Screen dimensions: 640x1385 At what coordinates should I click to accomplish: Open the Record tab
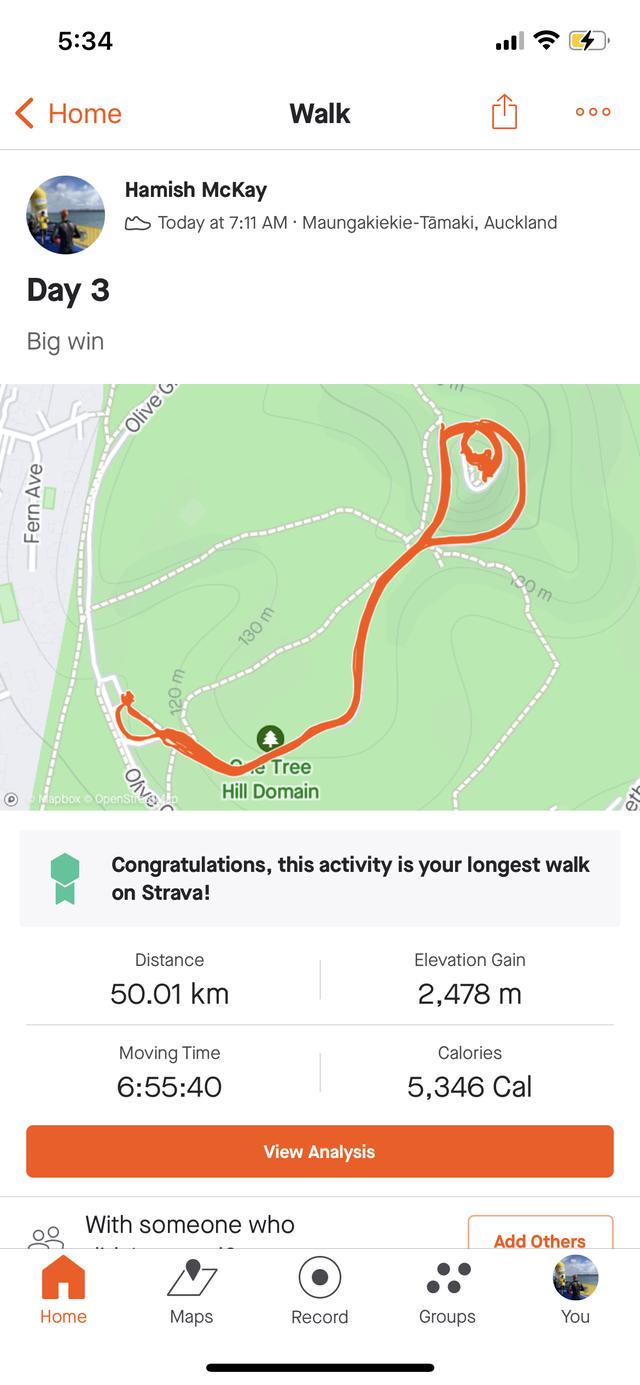tap(320, 1290)
